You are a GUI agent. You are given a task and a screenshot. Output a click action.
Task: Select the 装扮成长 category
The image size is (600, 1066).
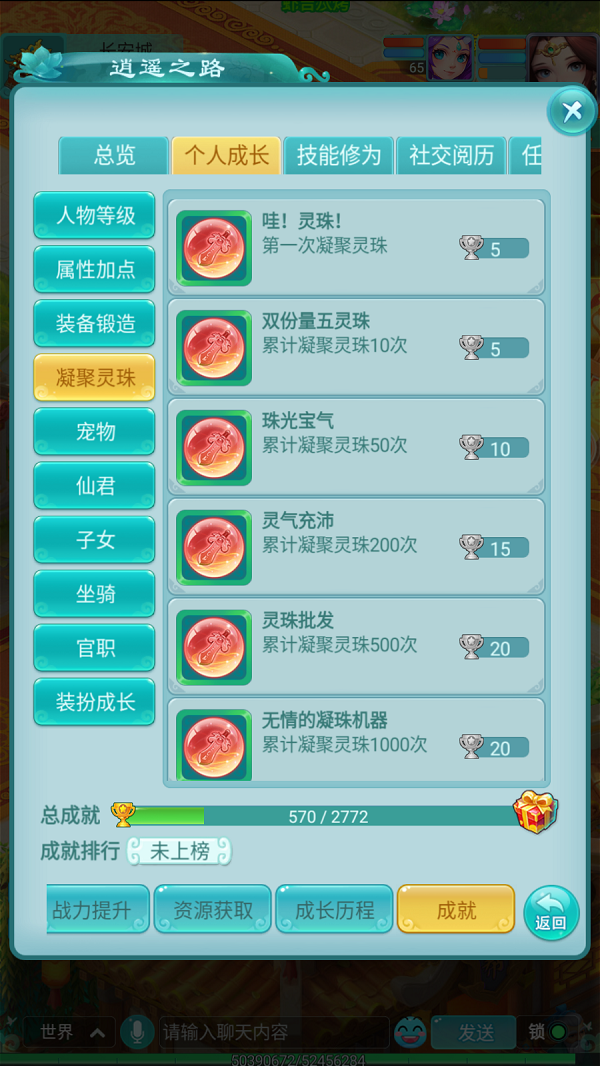click(95, 701)
